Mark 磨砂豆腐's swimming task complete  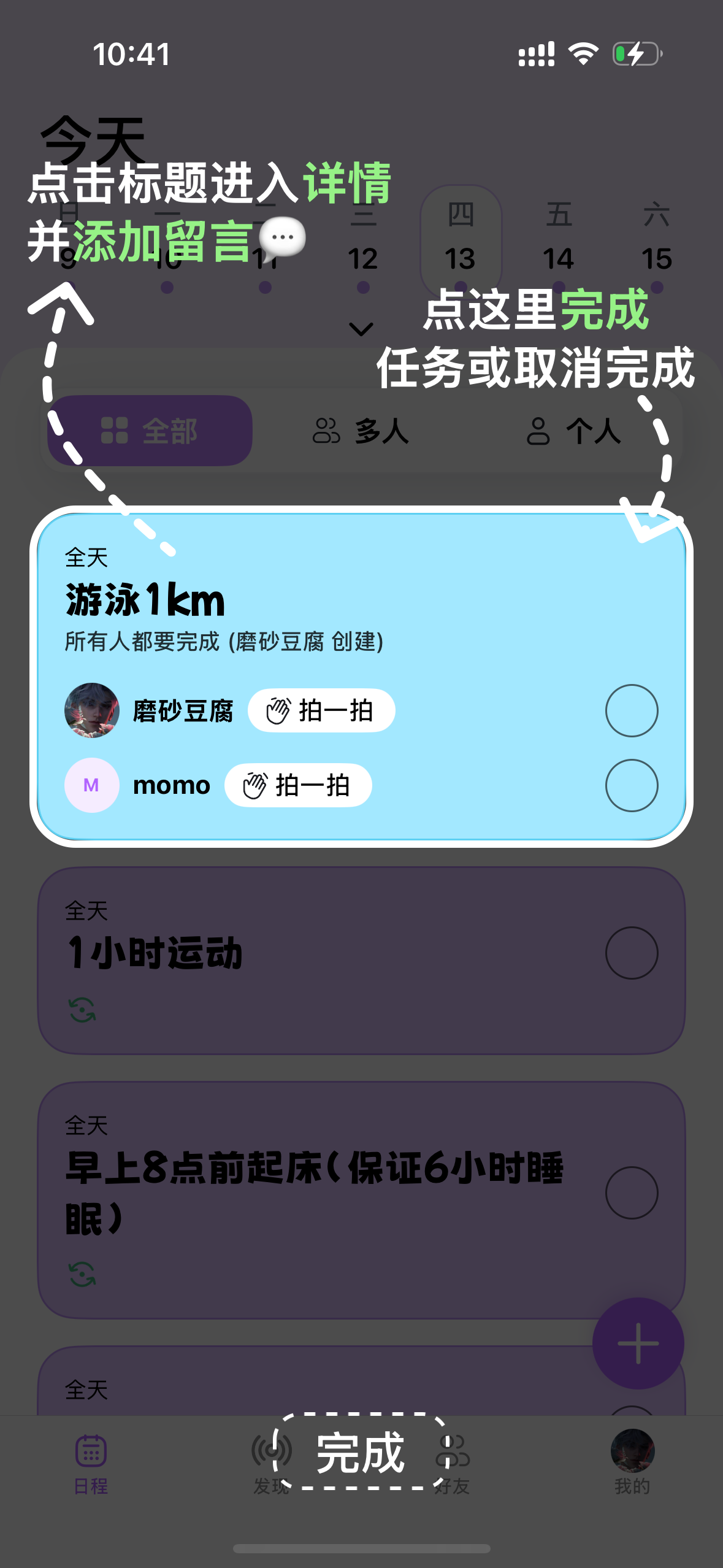632,710
